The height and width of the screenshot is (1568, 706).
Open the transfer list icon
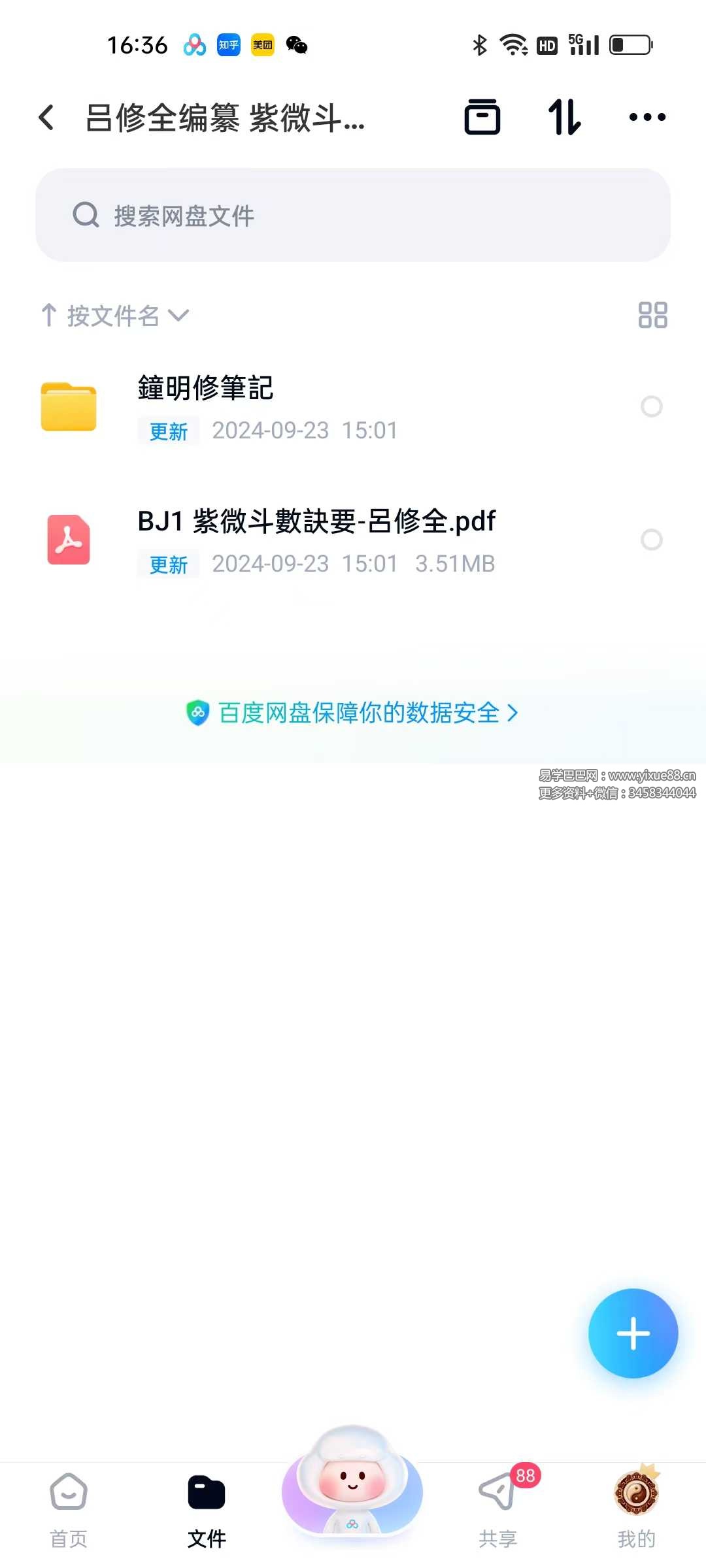[x=563, y=116]
